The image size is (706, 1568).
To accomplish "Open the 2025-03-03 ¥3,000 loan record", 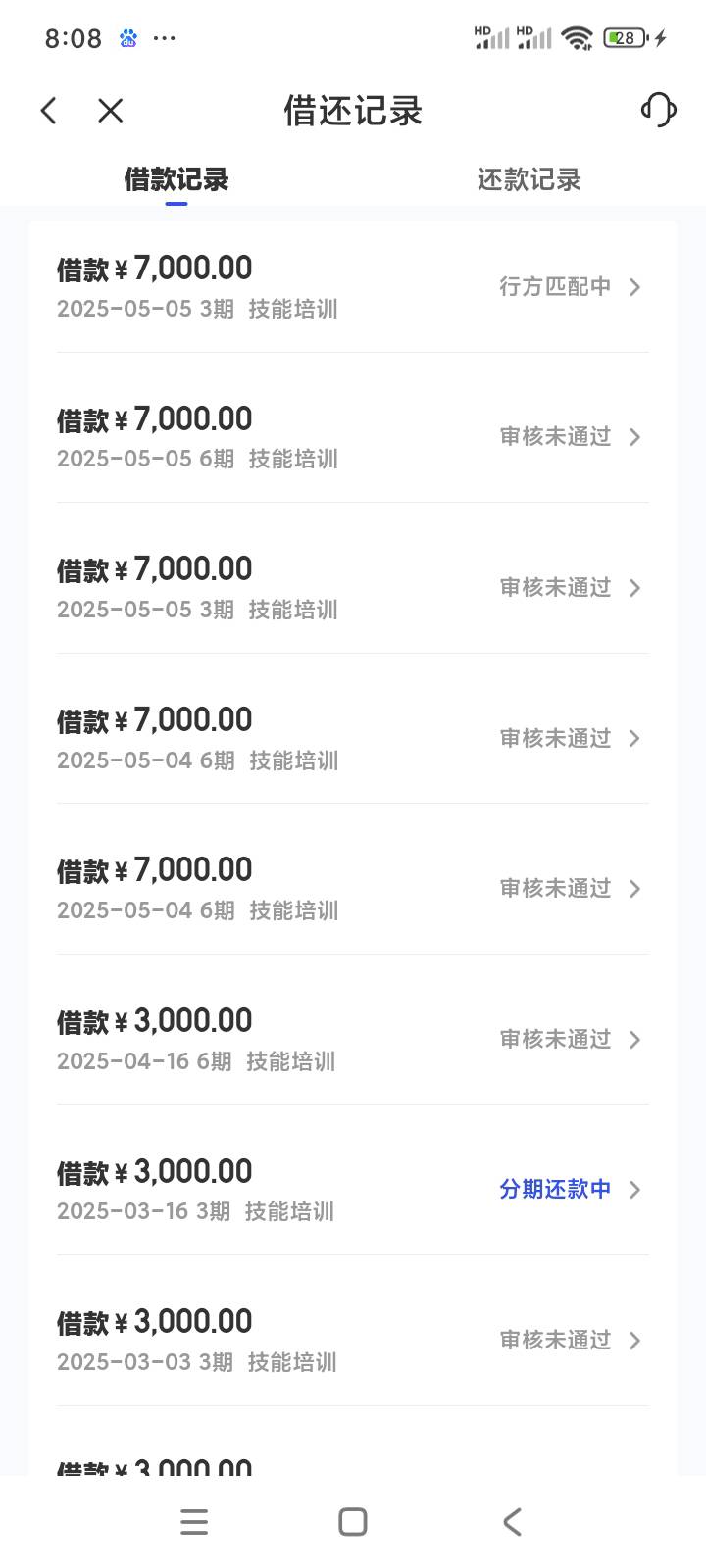I will tap(353, 1341).
